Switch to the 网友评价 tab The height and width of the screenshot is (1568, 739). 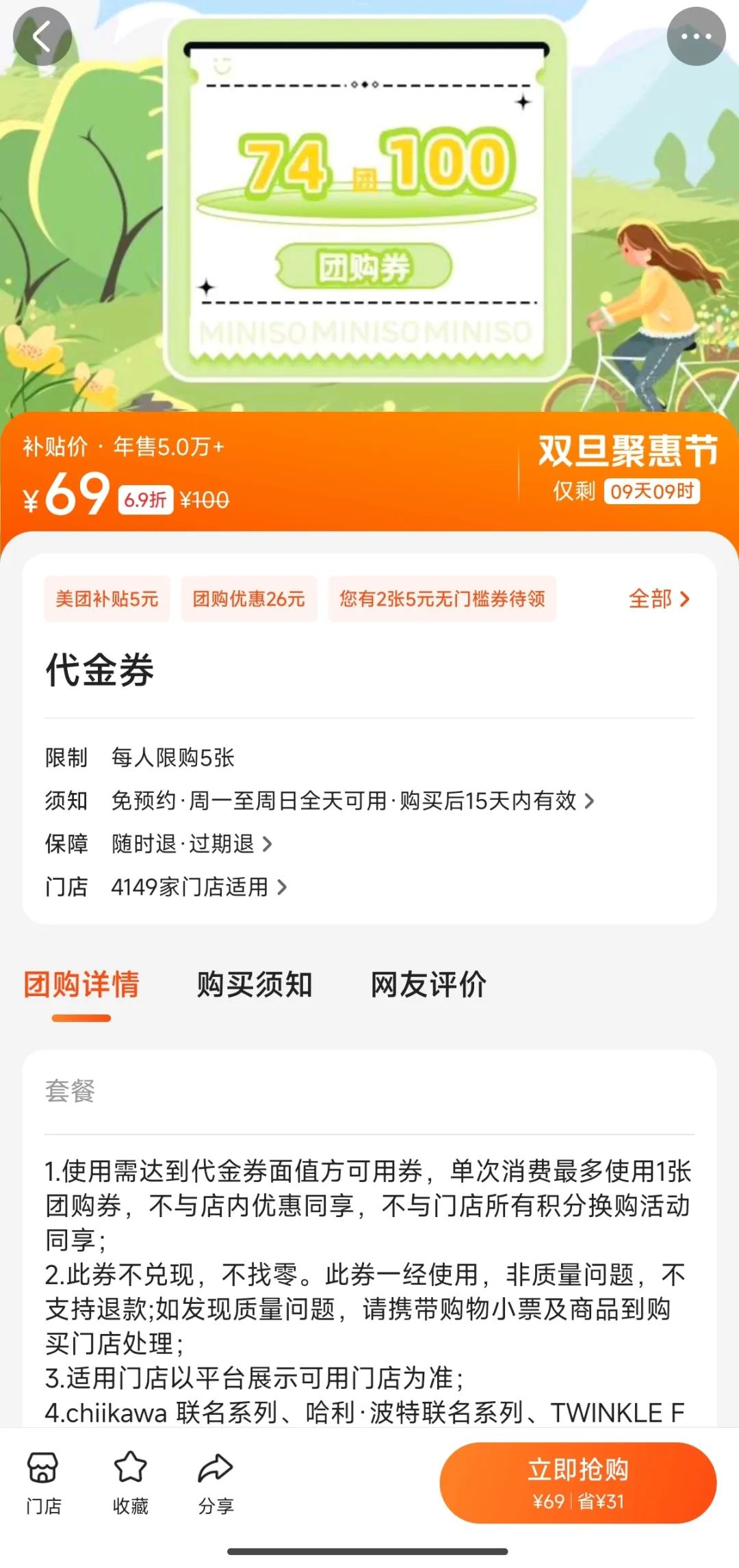428,985
